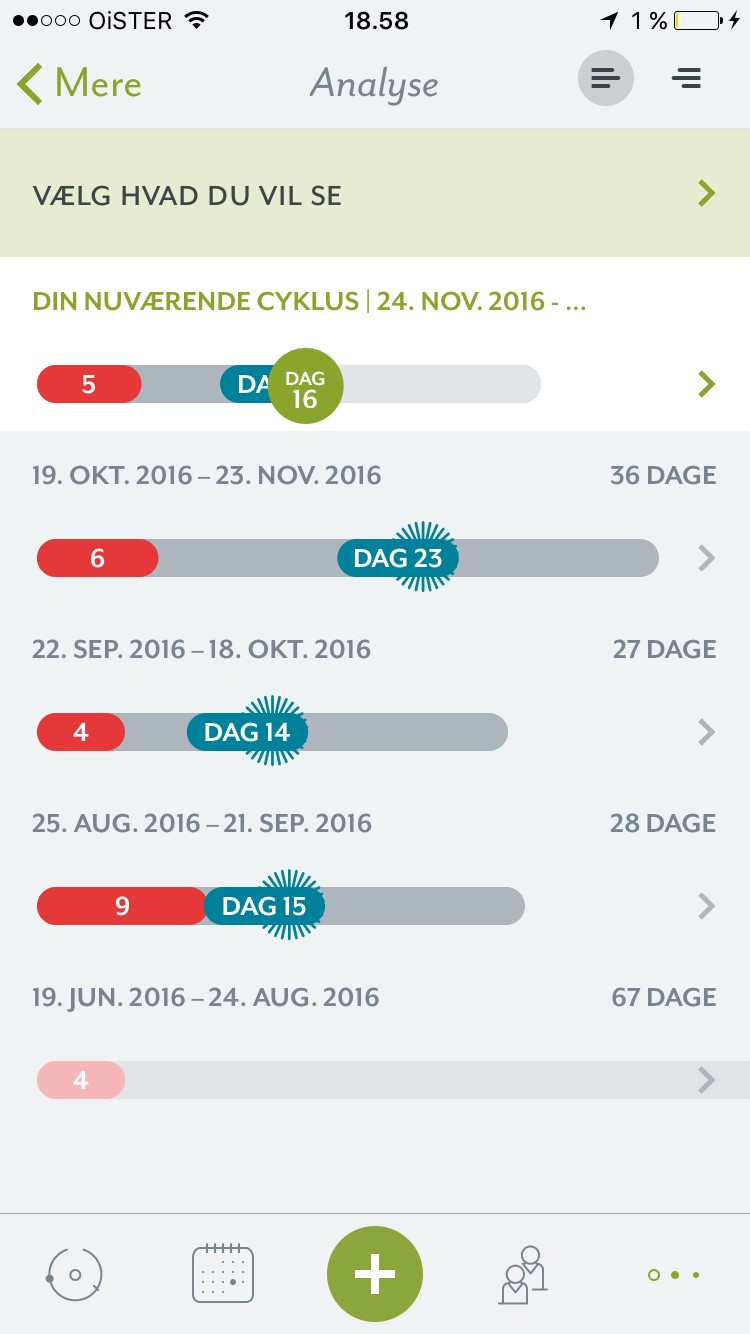Open the more options tab

pos(674,1274)
